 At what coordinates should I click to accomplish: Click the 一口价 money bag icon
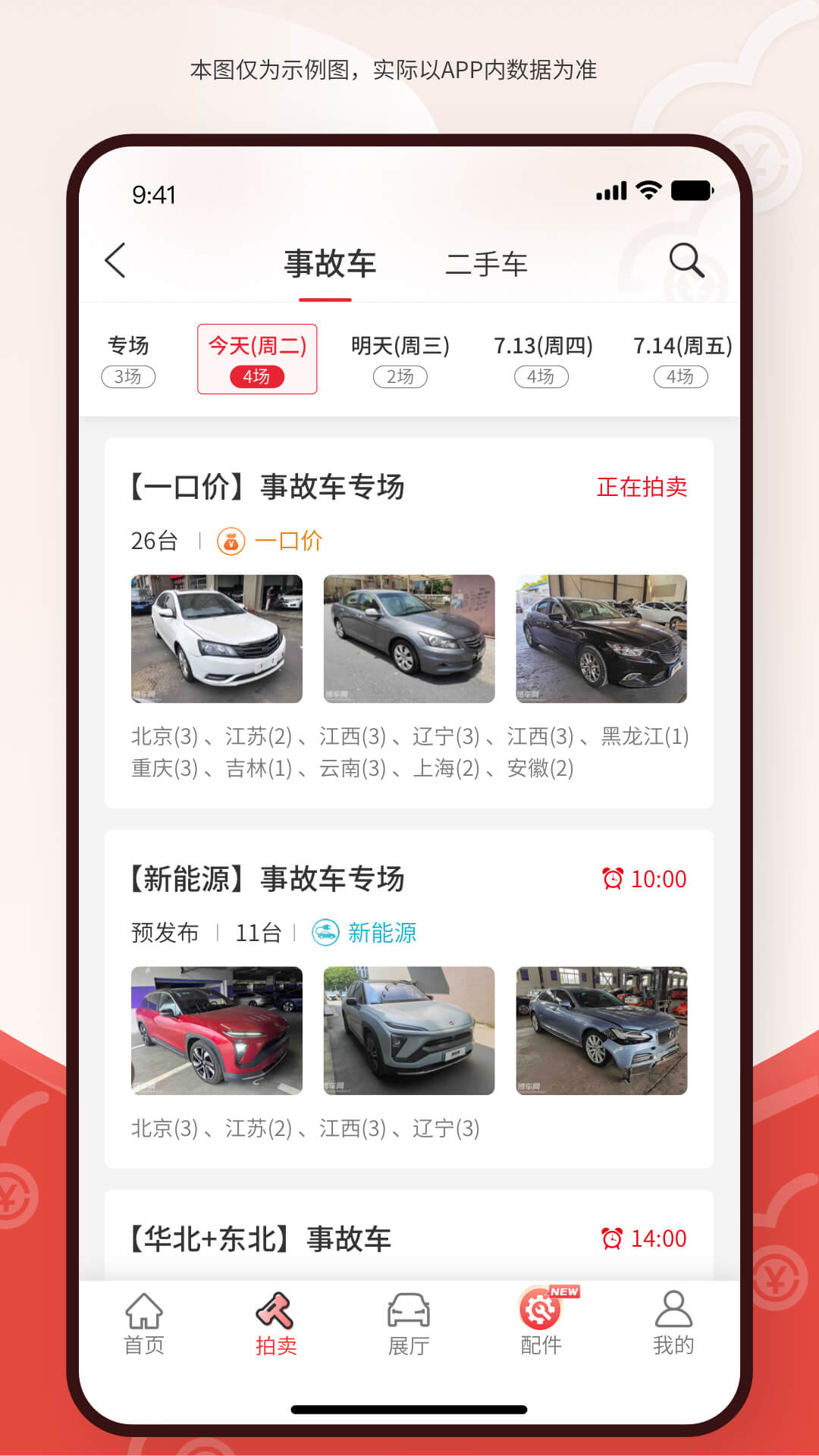coord(232,540)
